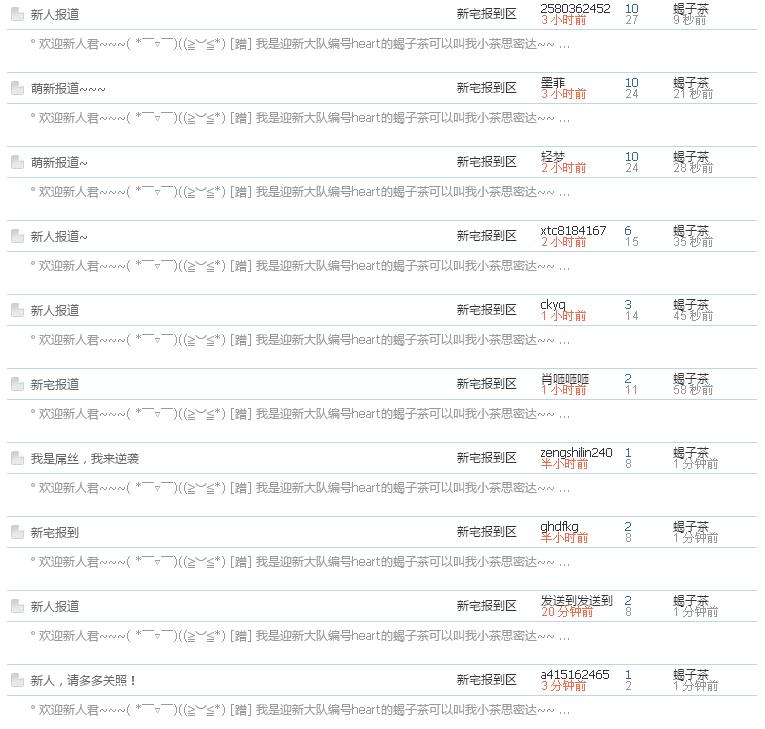This screenshot has height=729, width=765.
Task: Open thread 萌新报道~~~ by 墨菲
Action: (x=68, y=89)
